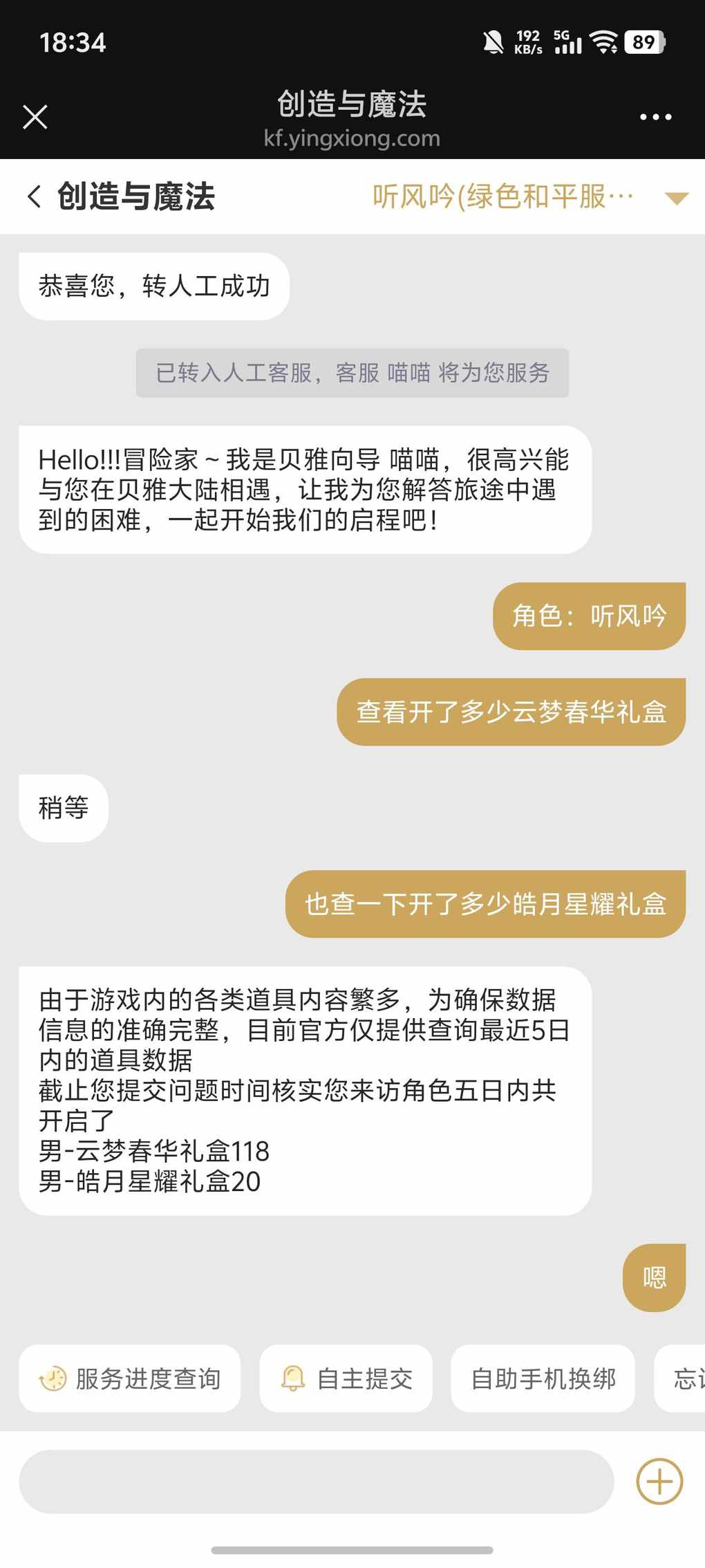Open 服务进度查询 quick option
The image size is (705, 1568).
click(130, 1378)
